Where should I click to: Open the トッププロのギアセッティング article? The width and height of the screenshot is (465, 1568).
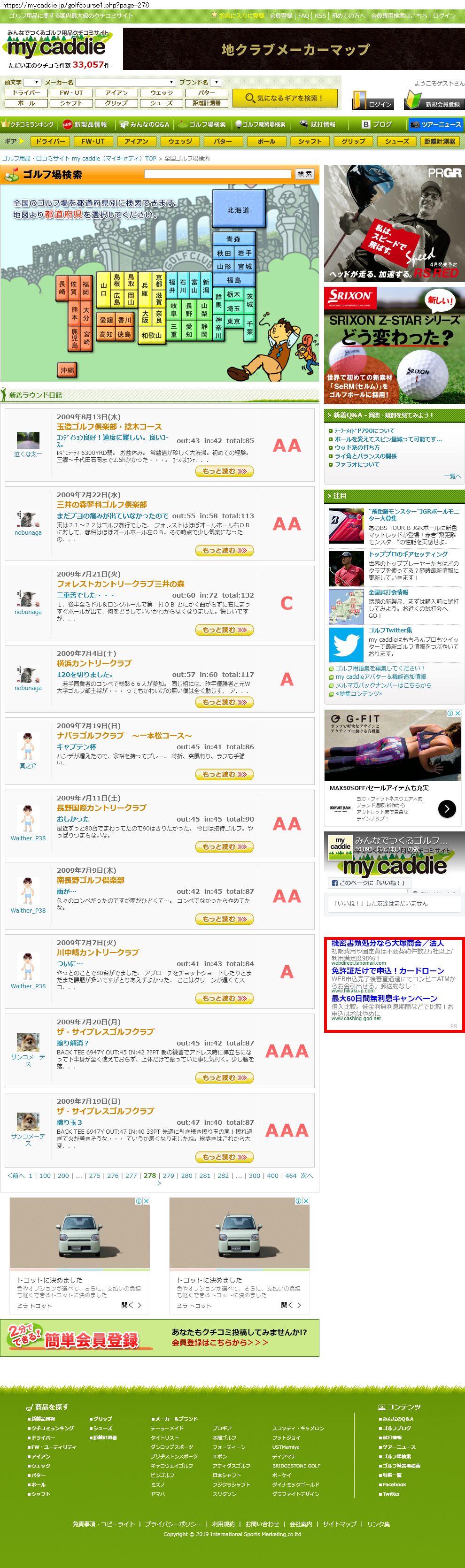click(408, 554)
